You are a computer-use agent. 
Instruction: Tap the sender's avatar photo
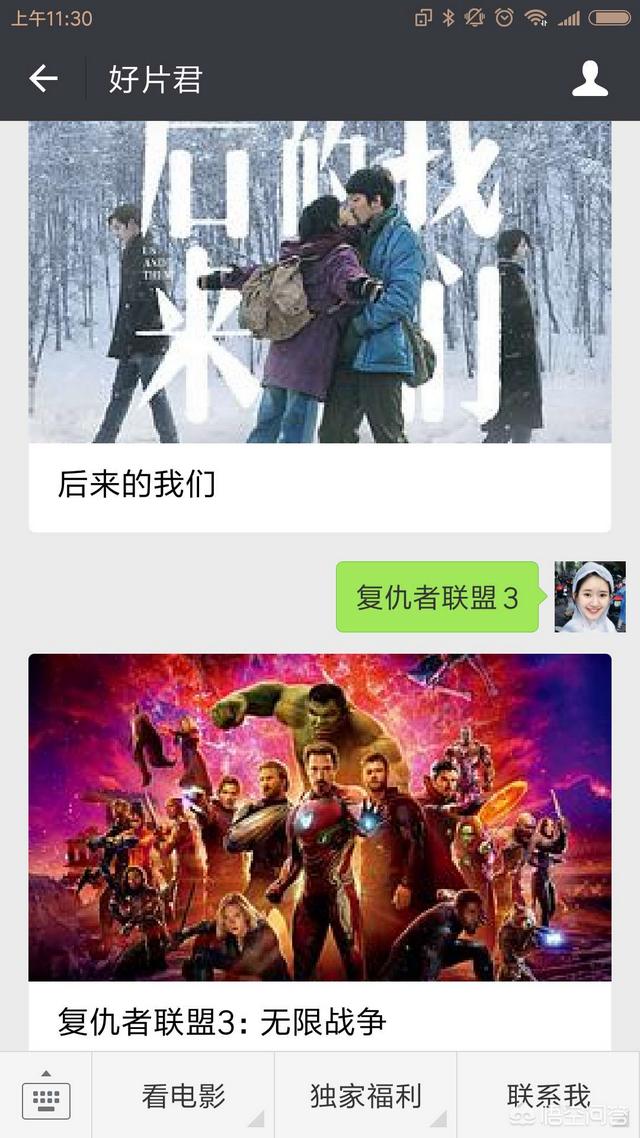click(590, 597)
